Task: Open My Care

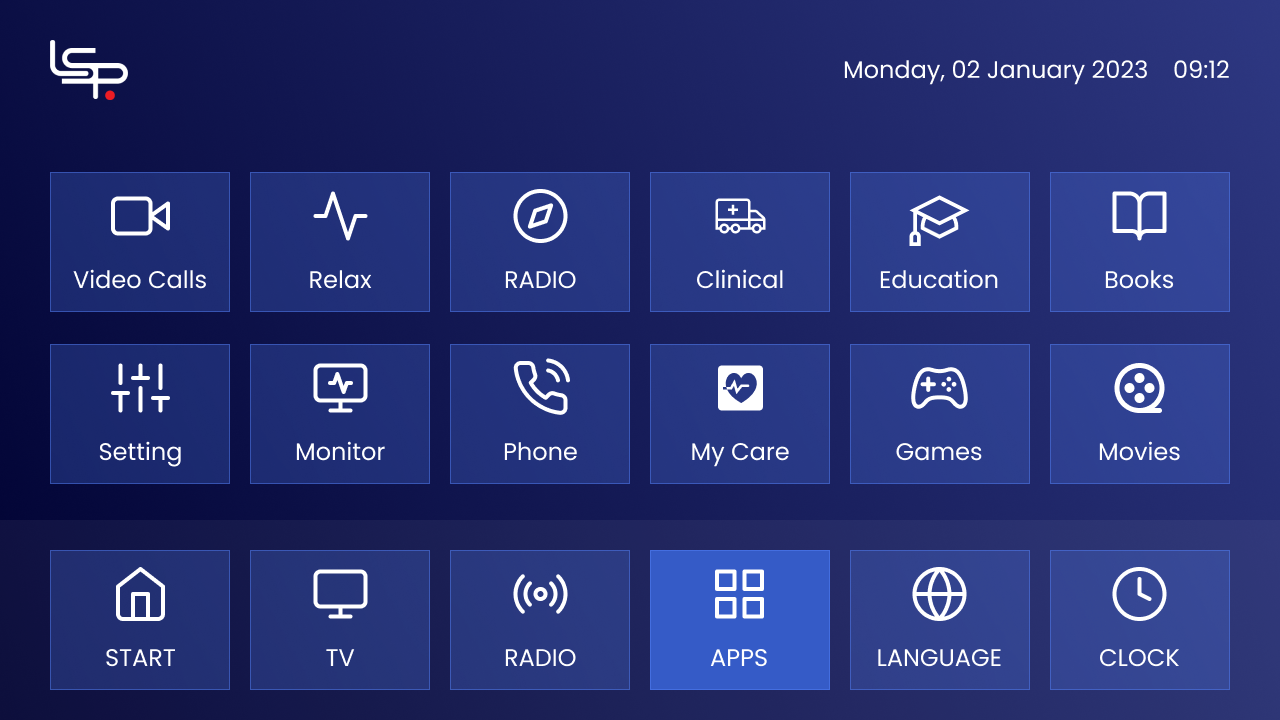Action: tap(740, 414)
